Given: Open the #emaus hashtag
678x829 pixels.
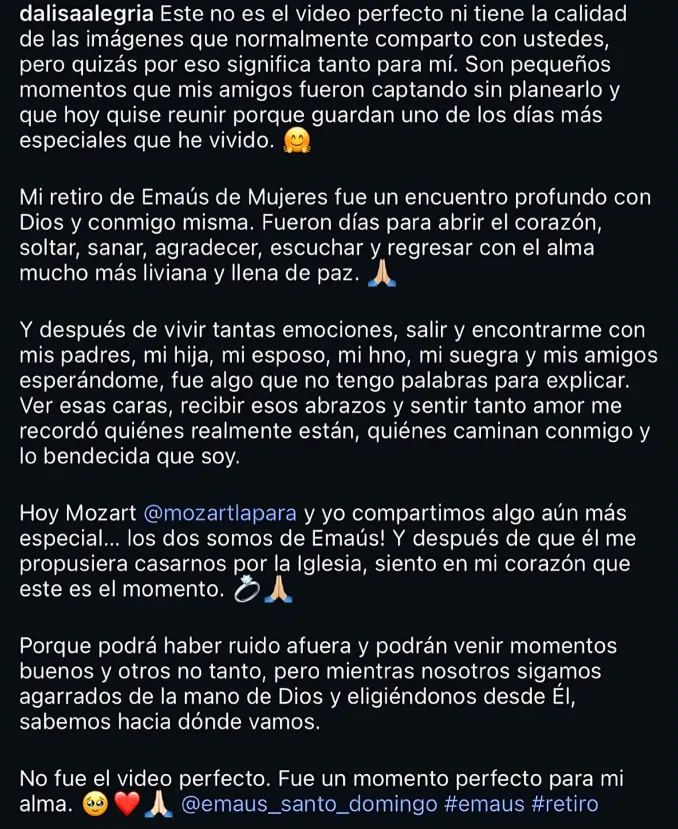Looking at the screenshot, I should 484,804.
